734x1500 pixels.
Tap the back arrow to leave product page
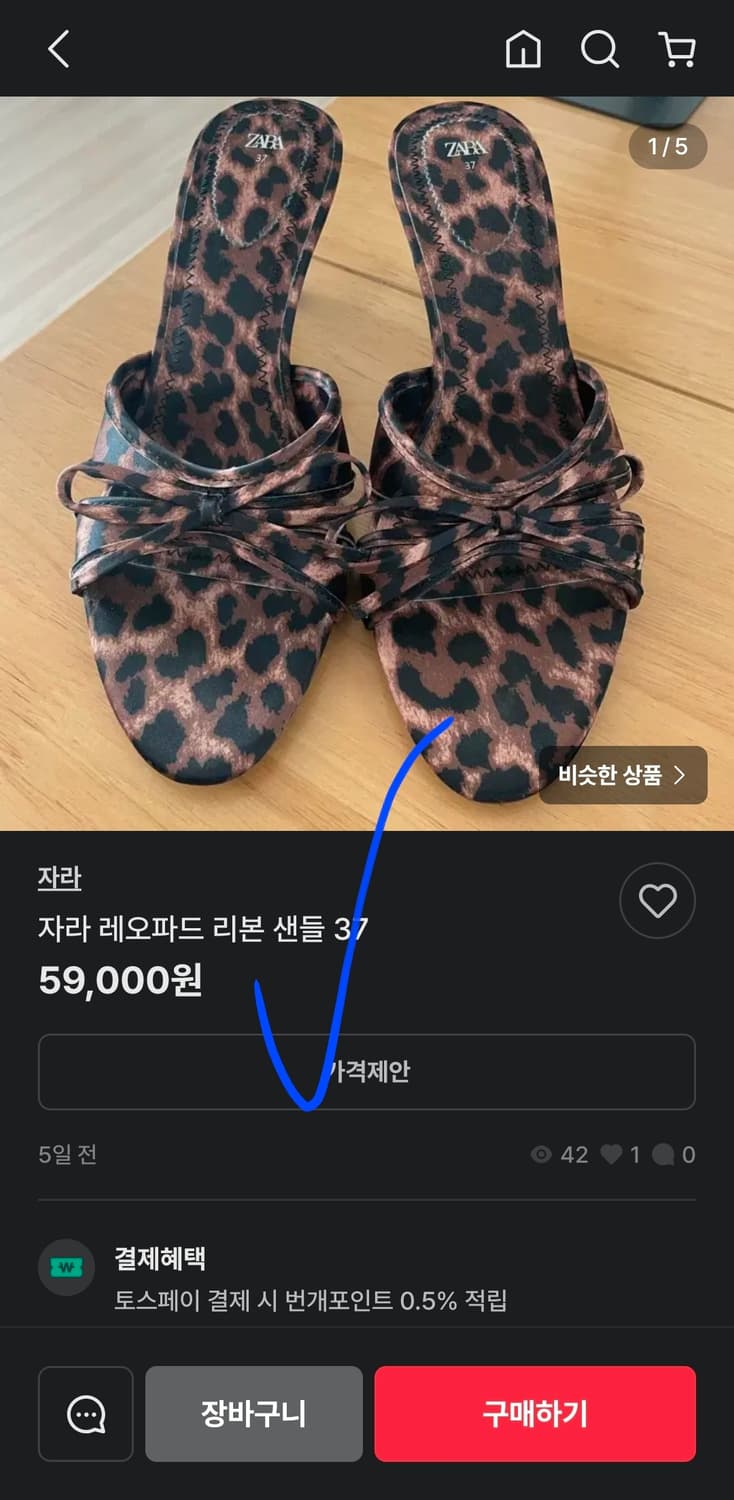[58, 48]
